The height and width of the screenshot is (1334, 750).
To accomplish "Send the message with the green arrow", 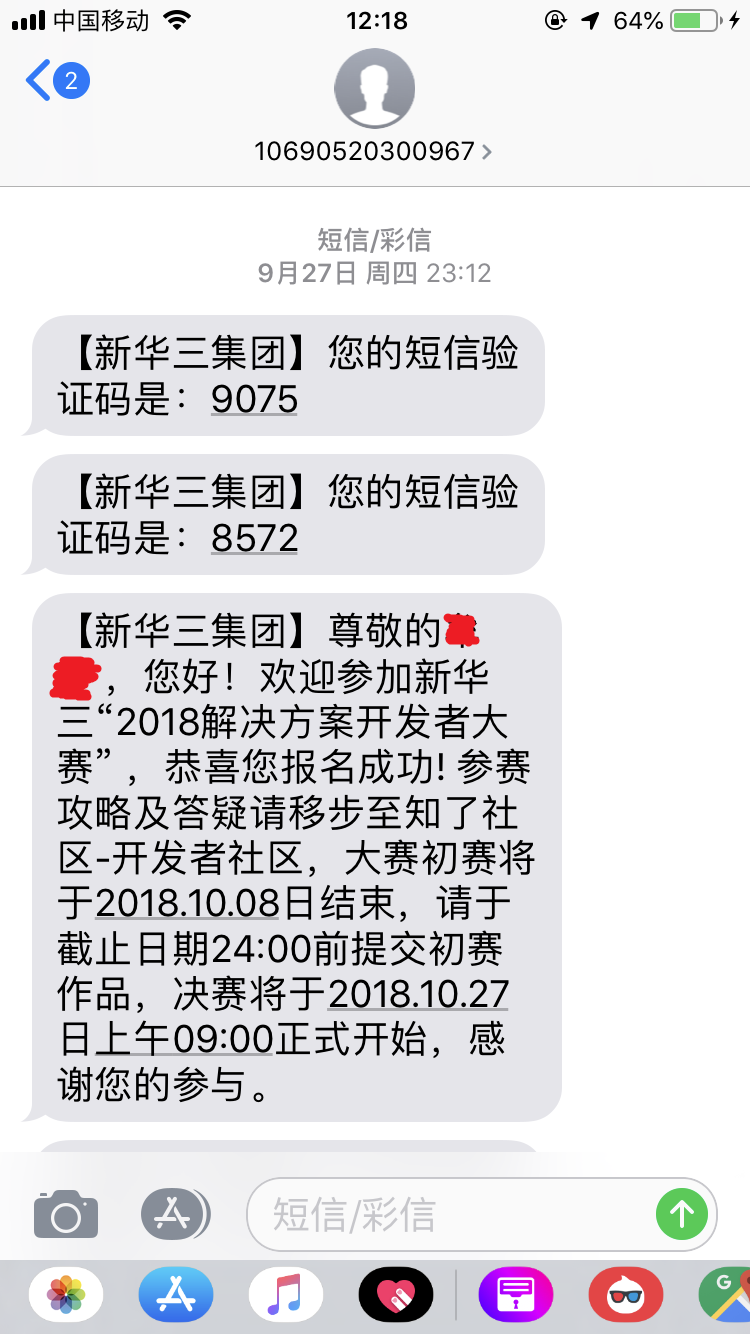I will point(681,1215).
